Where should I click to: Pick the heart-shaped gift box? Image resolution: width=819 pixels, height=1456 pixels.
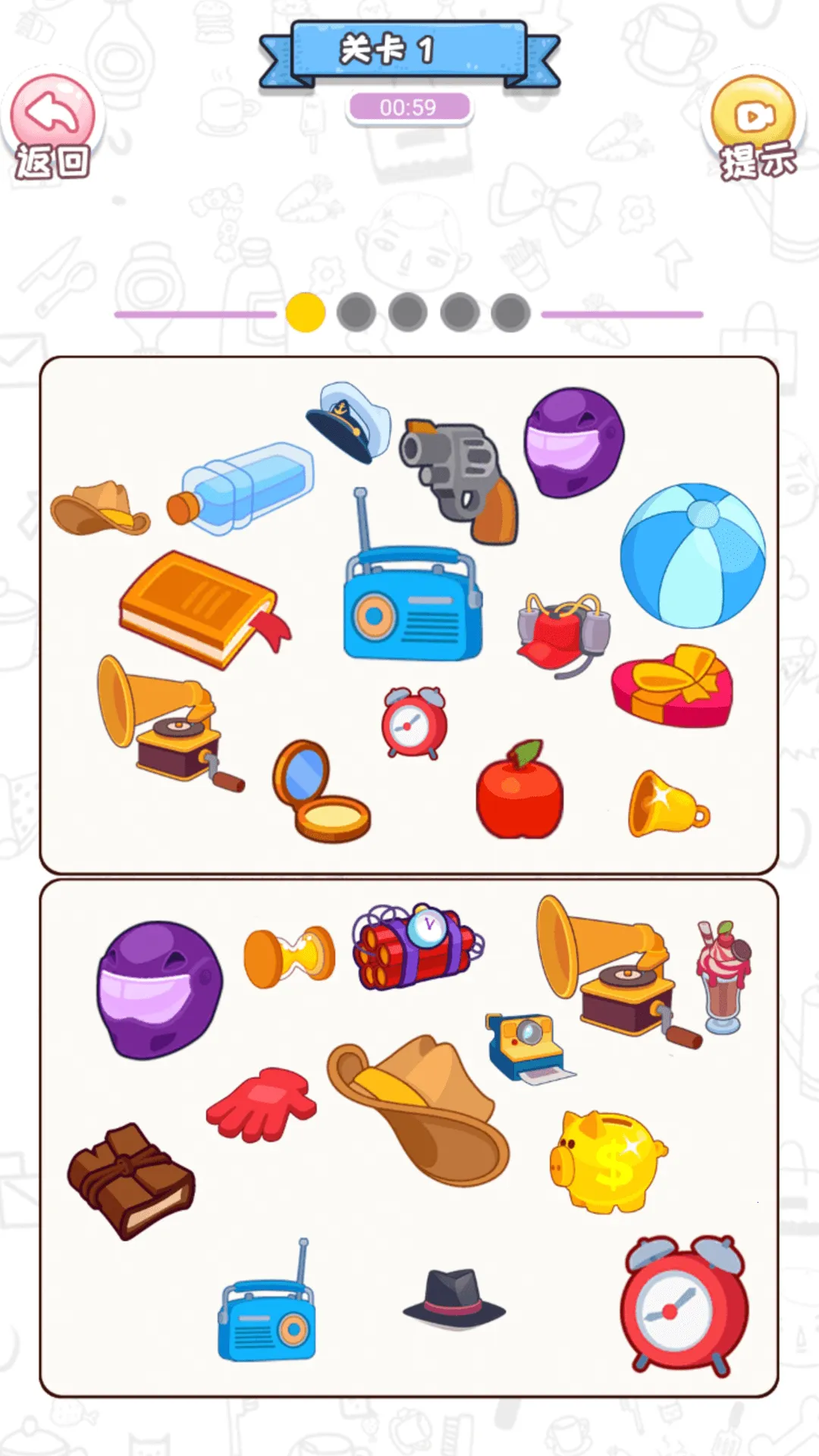coord(672,688)
